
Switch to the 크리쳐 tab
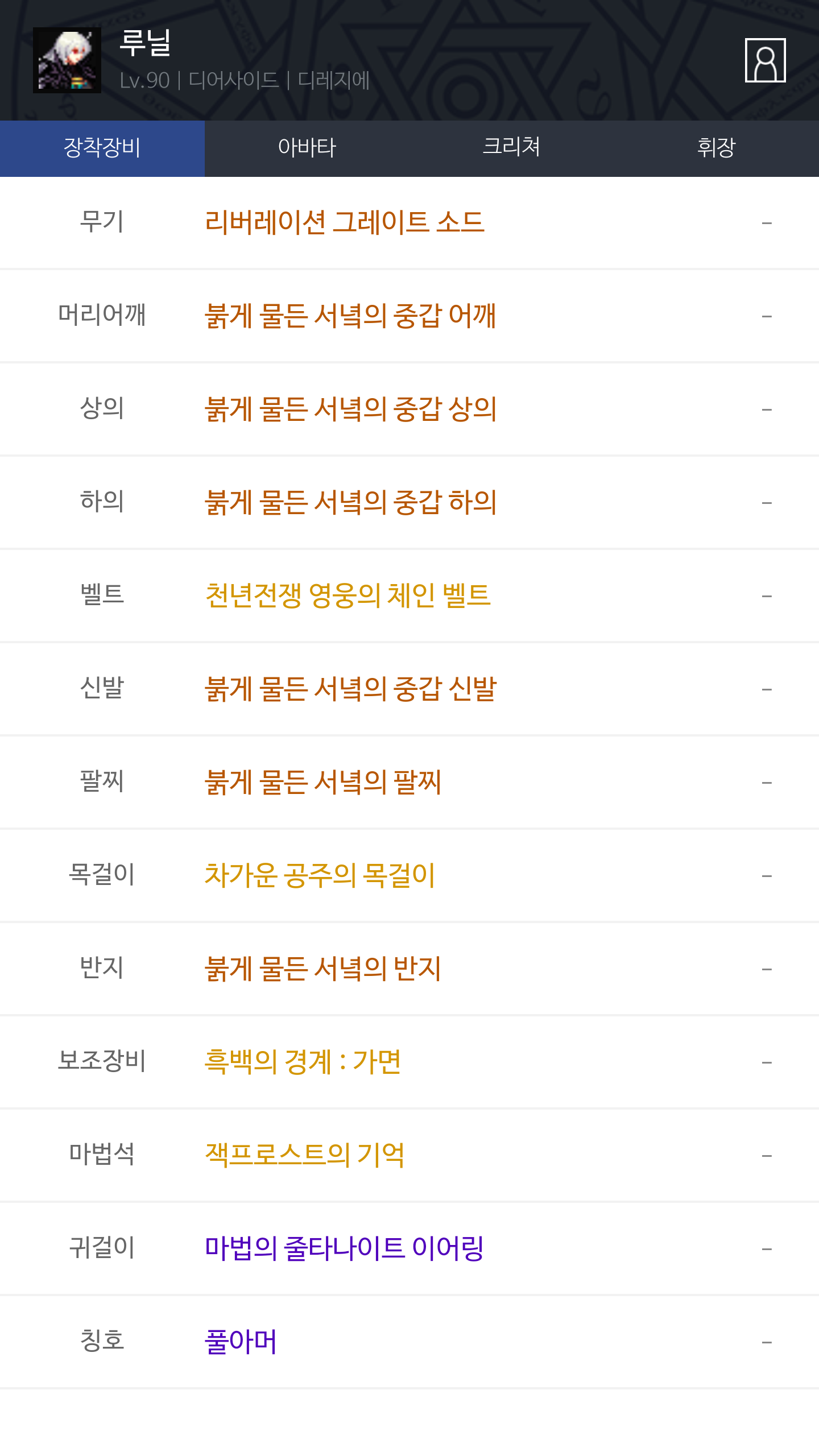click(512, 148)
